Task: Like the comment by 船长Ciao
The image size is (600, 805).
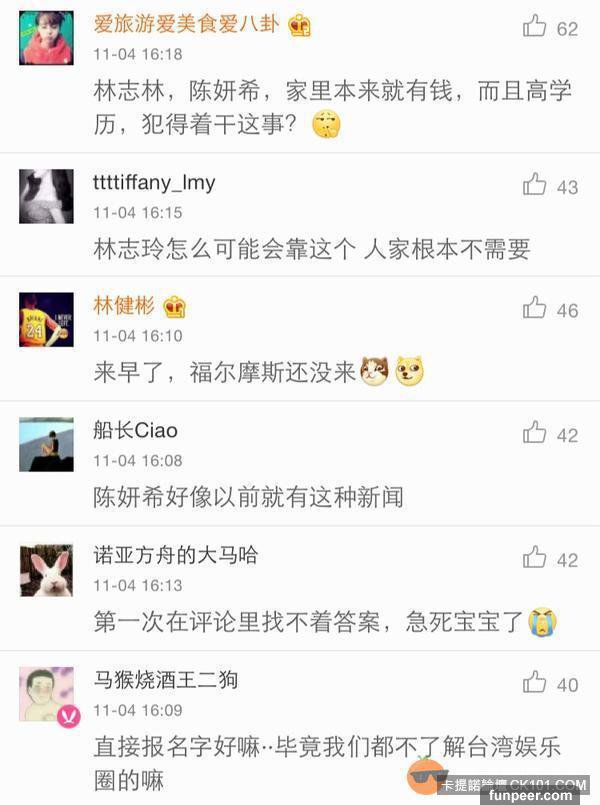Action: (x=535, y=433)
